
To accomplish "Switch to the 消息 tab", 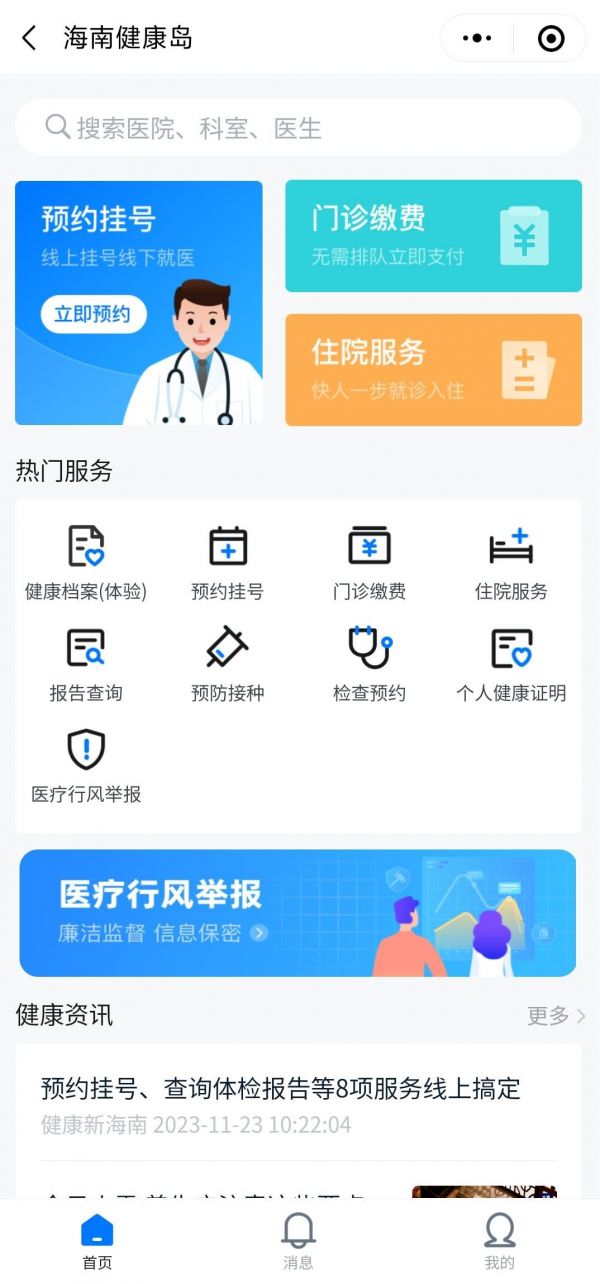I will point(298,1241).
